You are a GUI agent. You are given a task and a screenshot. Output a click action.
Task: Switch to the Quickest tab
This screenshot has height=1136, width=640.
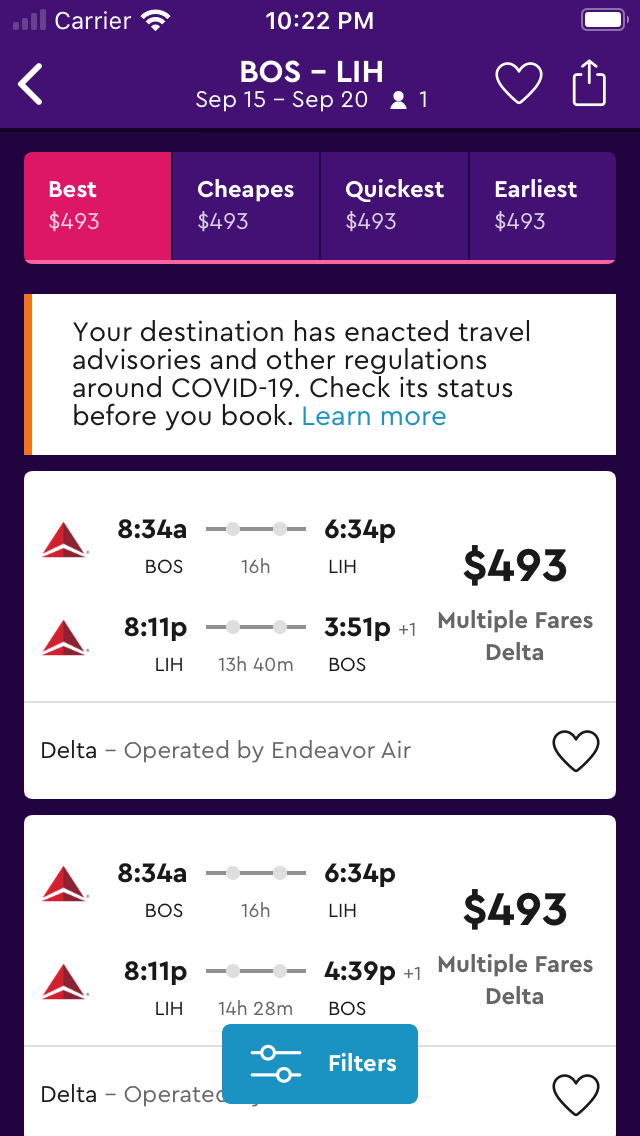pos(394,206)
